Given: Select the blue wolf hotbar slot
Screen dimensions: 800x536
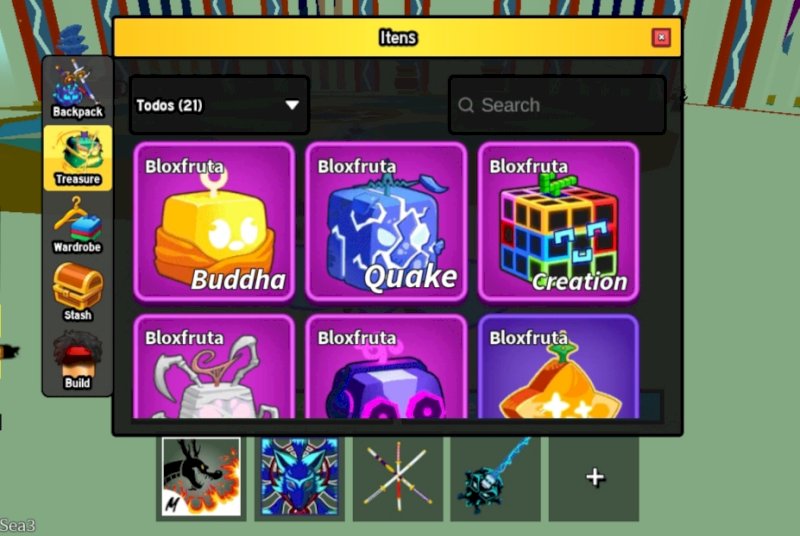Looking at the screenshot, I should pyautogui.click(x=299, y=477).
